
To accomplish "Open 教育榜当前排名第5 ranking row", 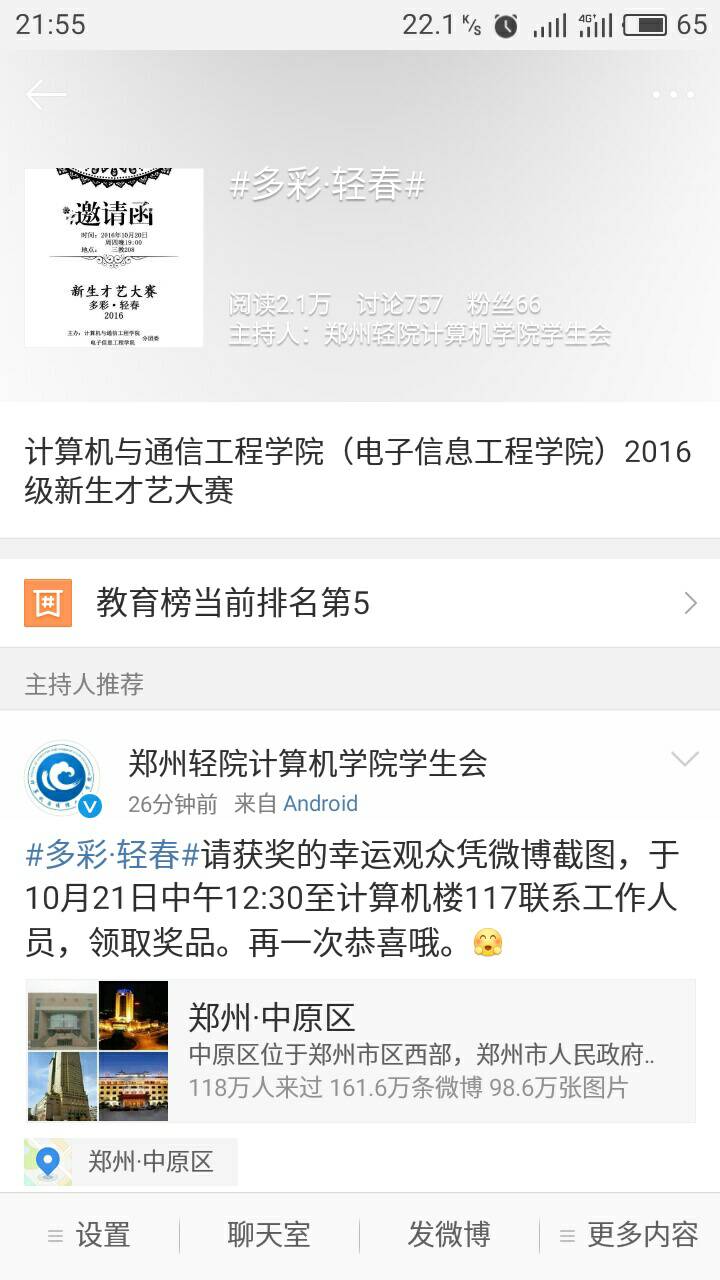I will coord(360,603).
